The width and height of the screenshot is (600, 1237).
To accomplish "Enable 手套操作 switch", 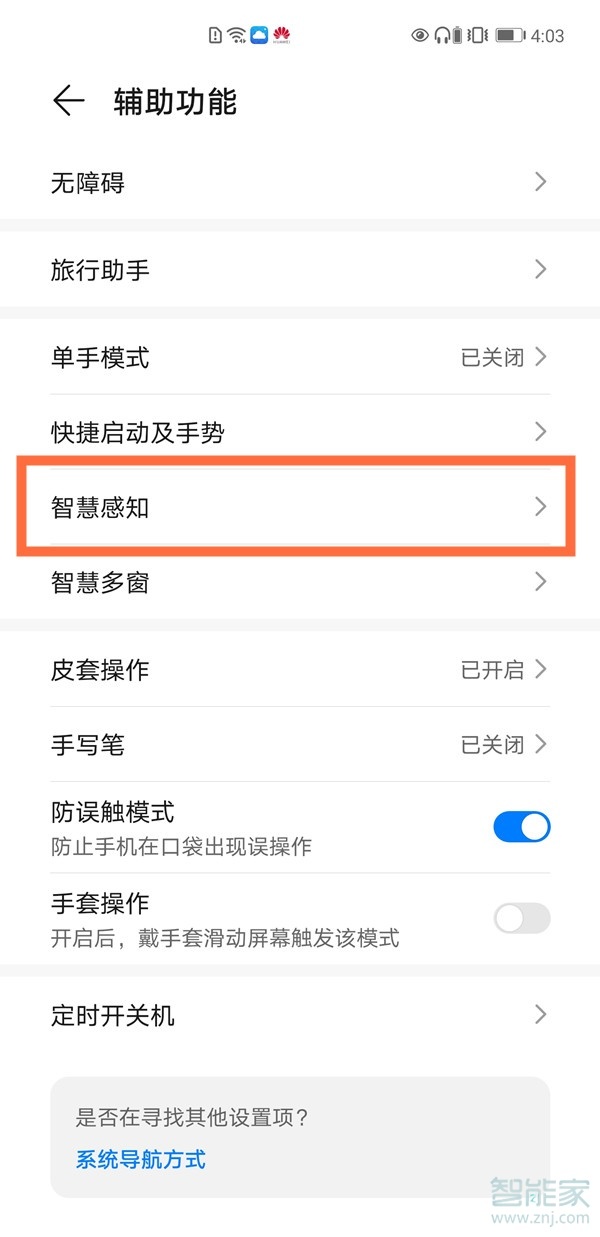I will pyautogui.click(x=522, y=918).
